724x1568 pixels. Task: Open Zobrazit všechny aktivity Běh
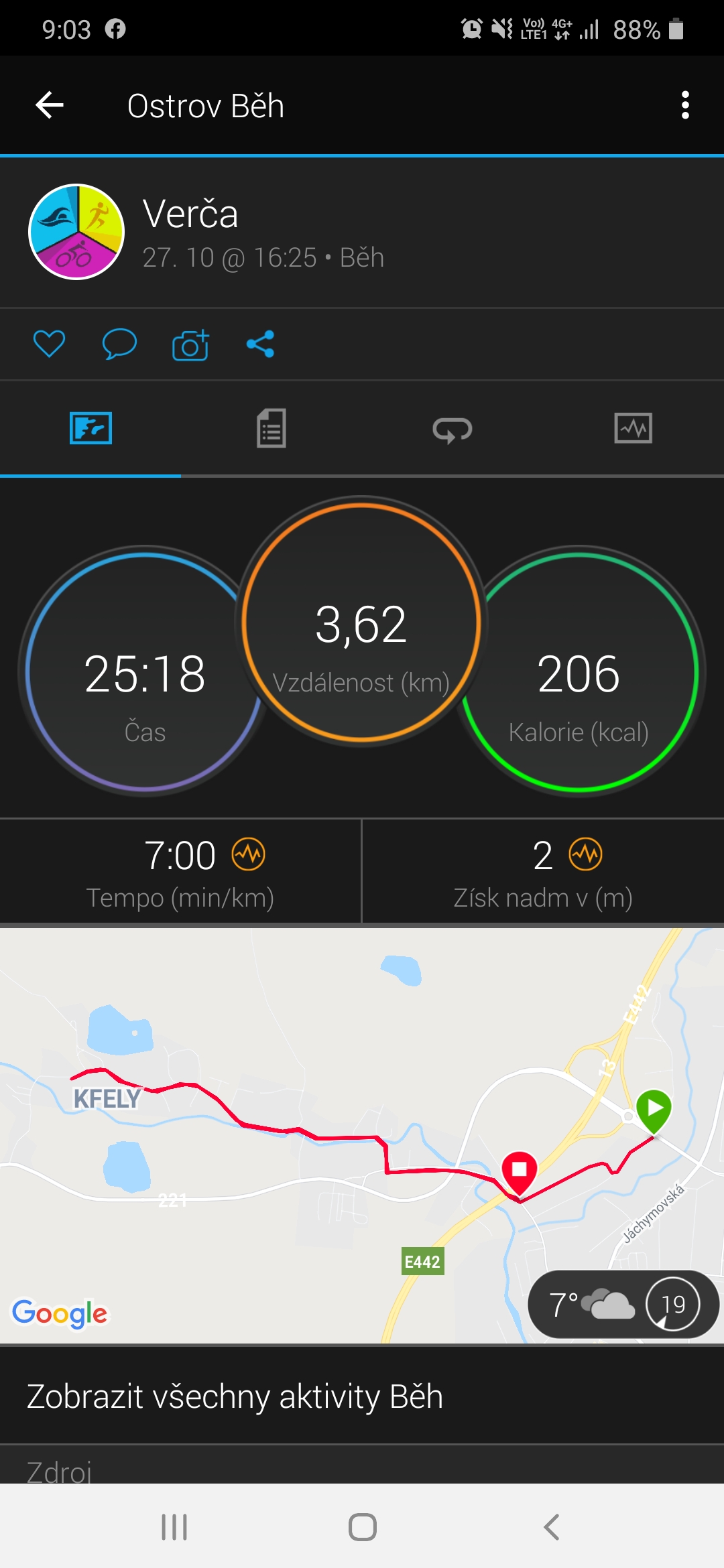(x=362, y=1396)
